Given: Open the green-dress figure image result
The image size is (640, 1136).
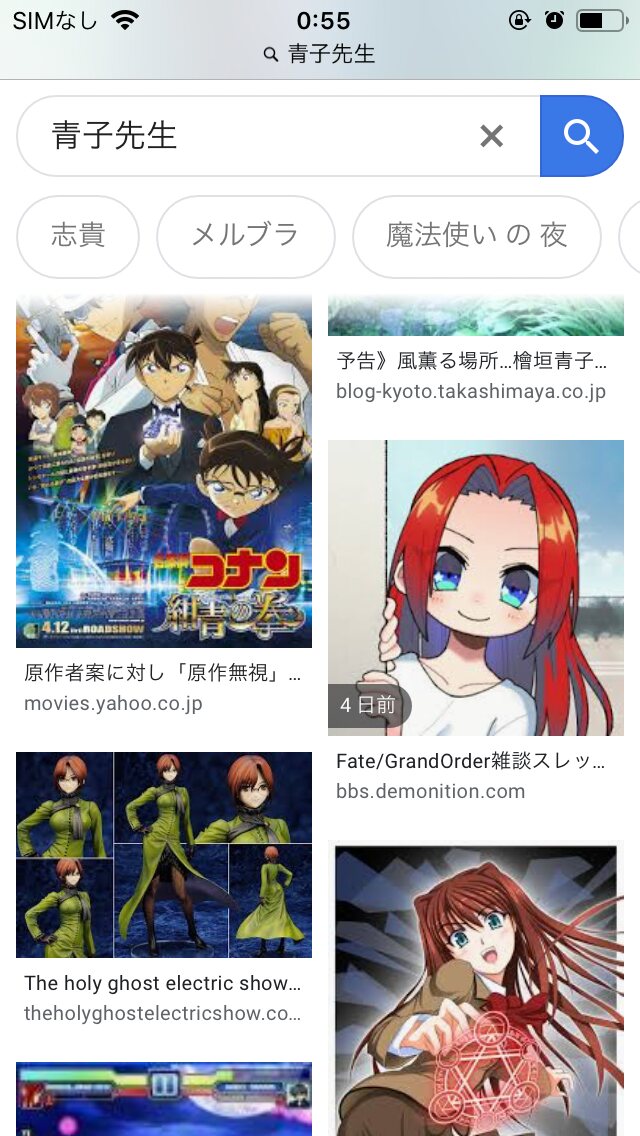Looking at the screenshot, I should click(x=164, y=854).
